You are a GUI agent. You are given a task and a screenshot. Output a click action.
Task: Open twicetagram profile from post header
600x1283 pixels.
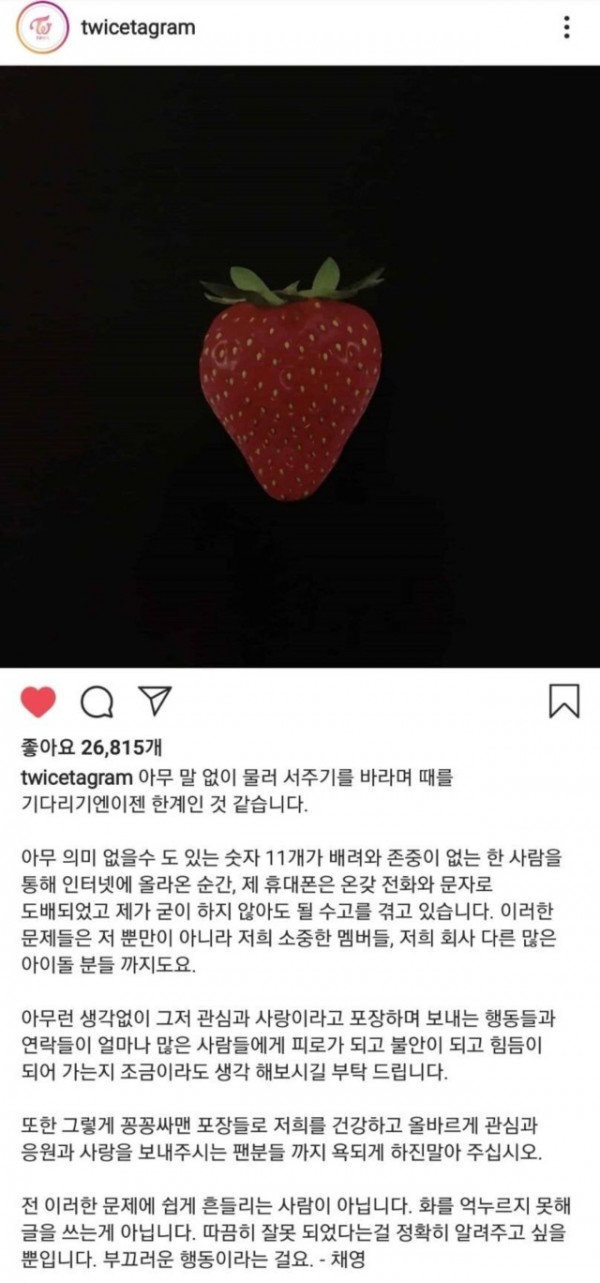tap(137, 28)
